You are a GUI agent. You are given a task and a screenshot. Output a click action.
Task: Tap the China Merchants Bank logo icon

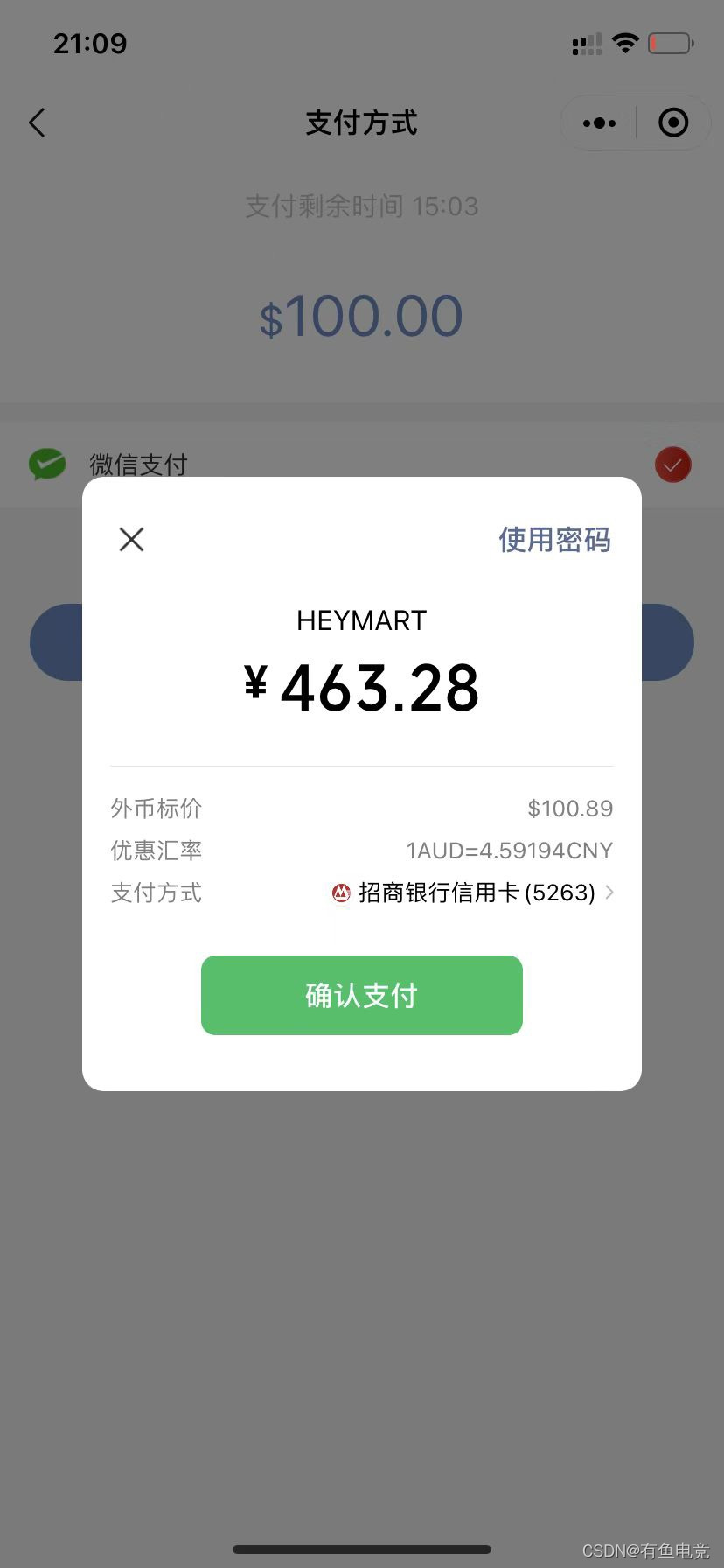pos(340,892)
